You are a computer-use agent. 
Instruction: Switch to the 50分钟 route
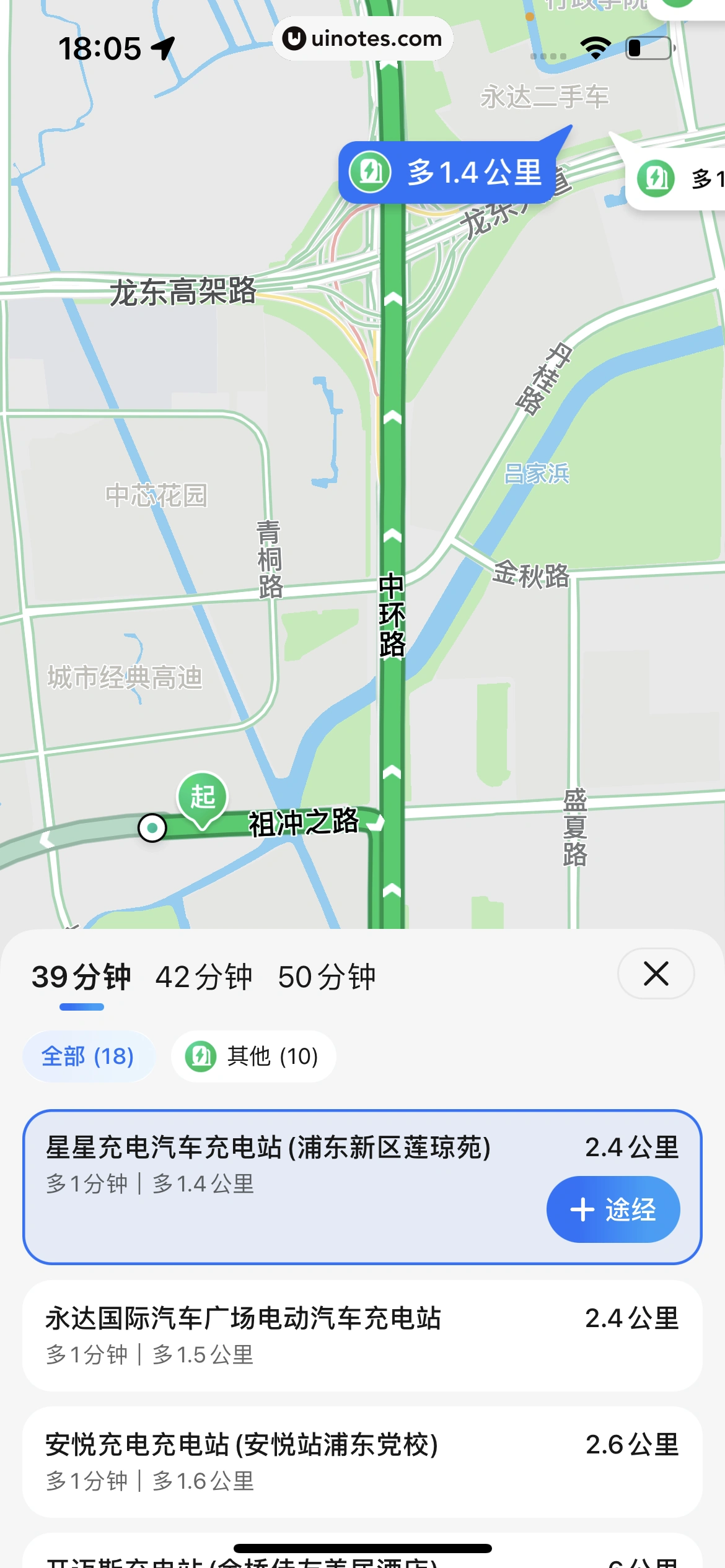click(327, 977)
